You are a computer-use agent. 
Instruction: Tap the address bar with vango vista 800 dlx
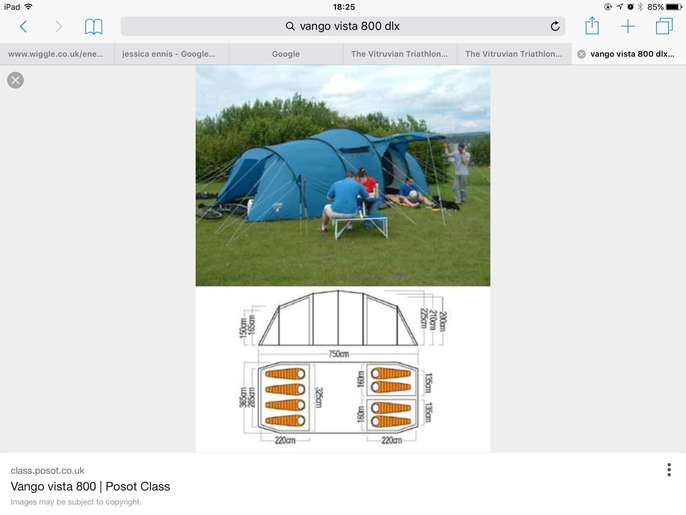click(342, 27)
